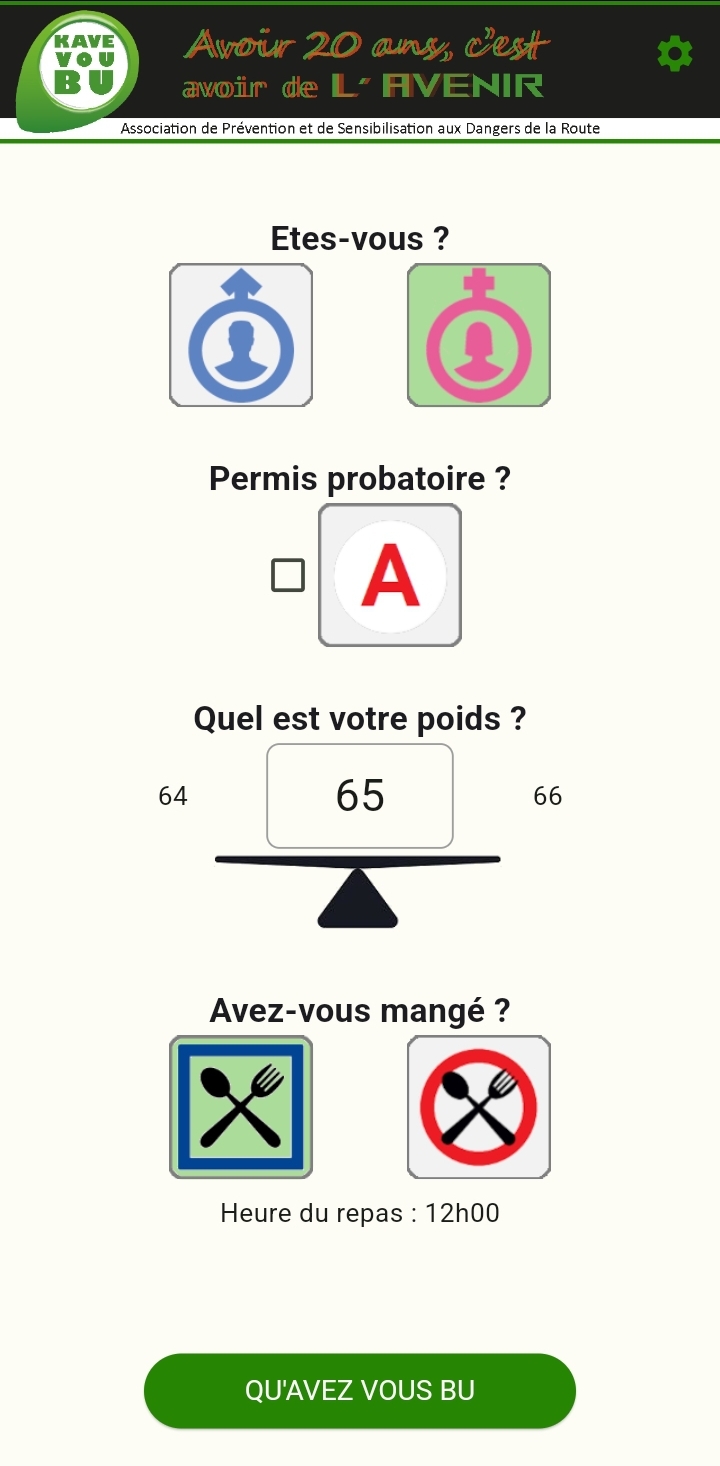This screenshot has height=1466, width=720.
Task: Select the female gender option
Action: pyautogui.click(x=479, y=335)
